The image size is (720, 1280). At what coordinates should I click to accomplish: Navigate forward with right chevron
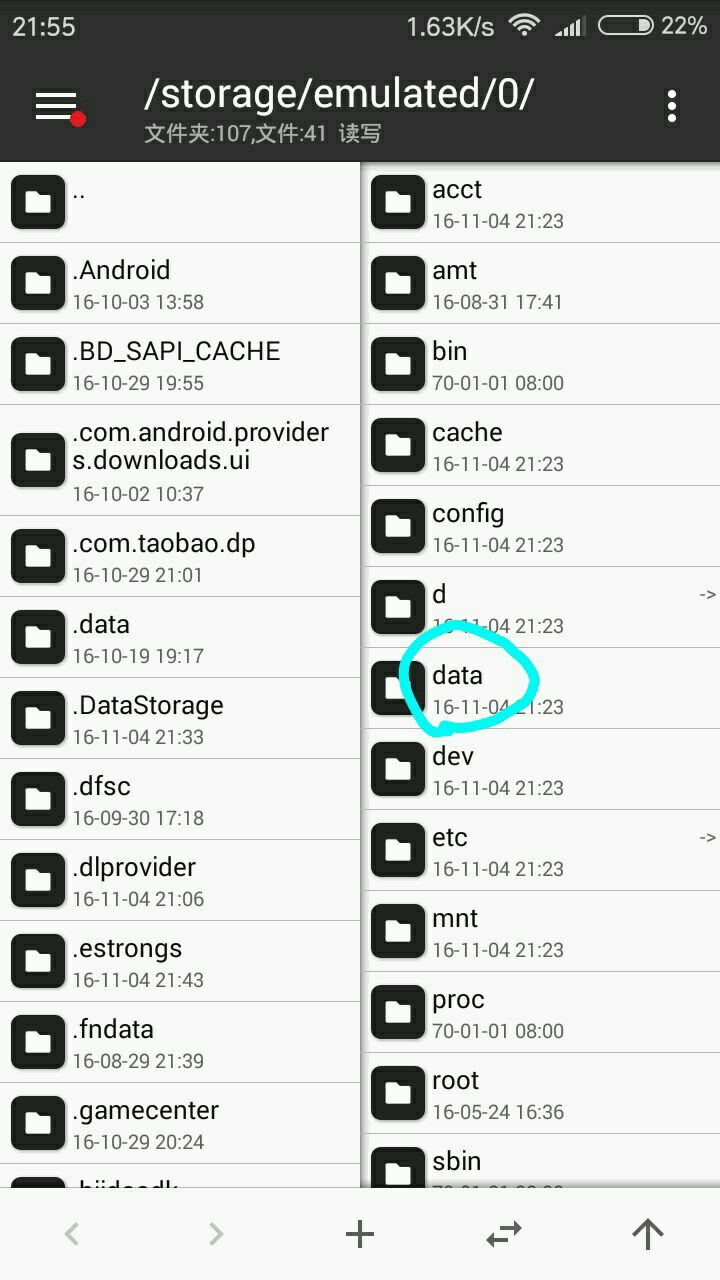click(x=216, y=1235)
